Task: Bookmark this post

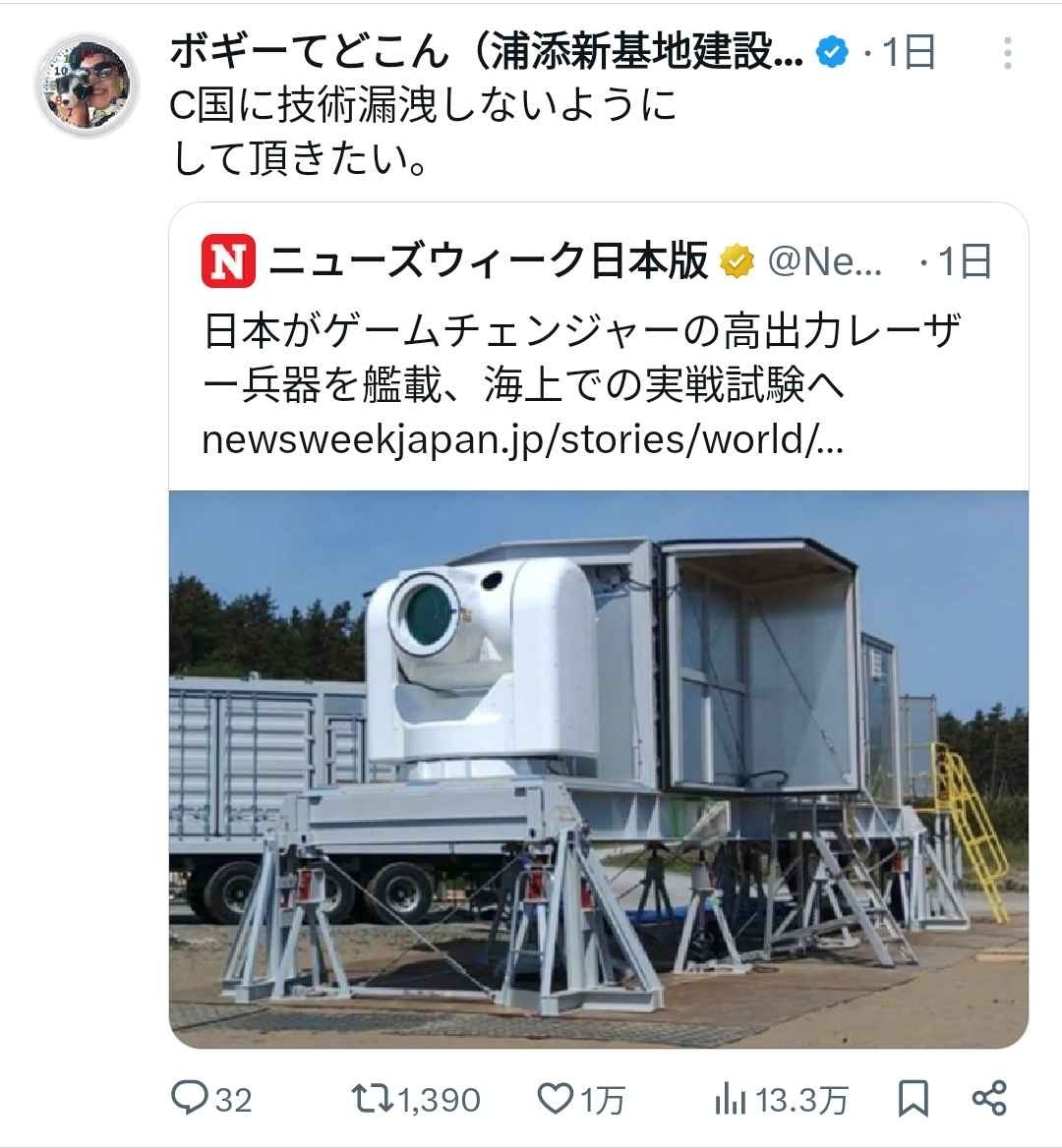Action: (914, 1098)
